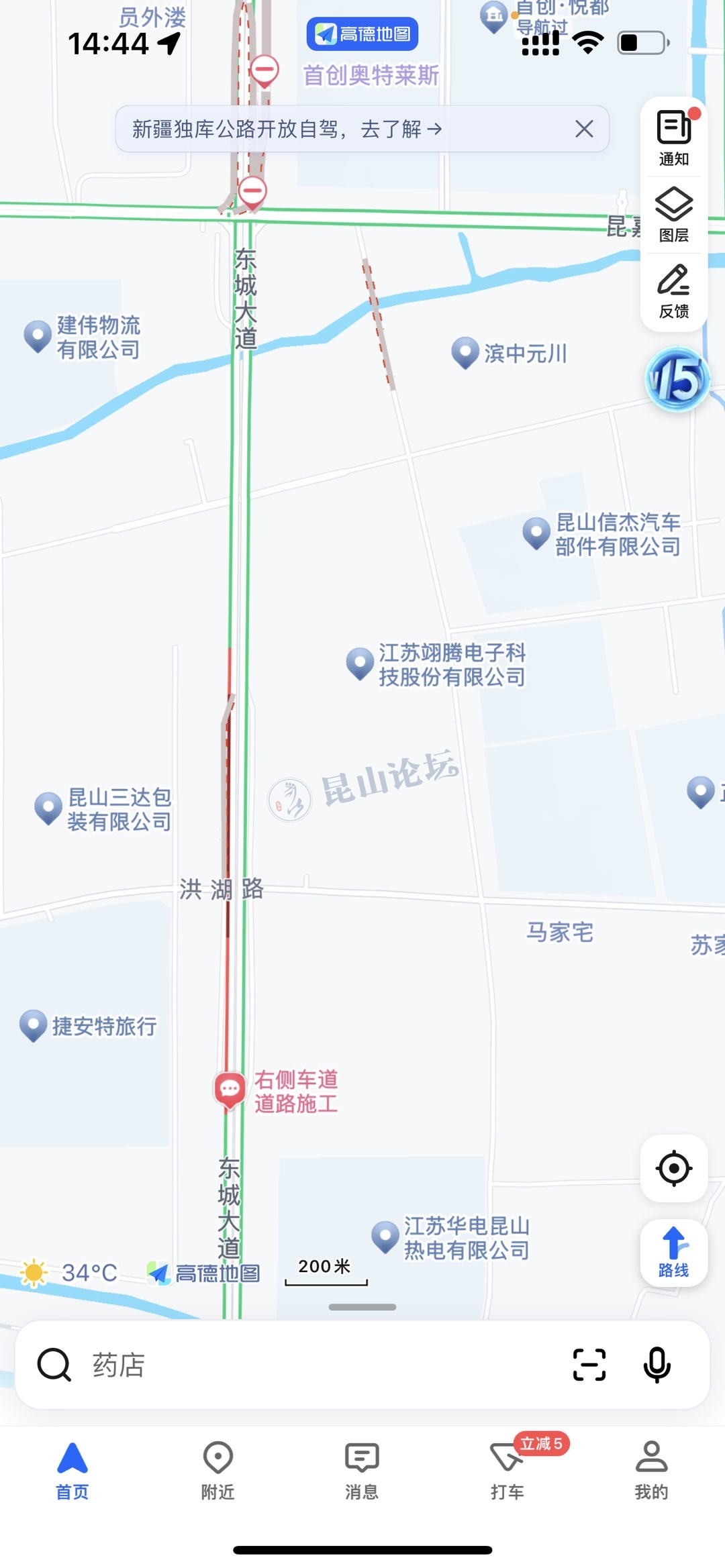This screenshot has height=1568, width=725.
Task: Go to the 首页 tab
Action: point(72,1470)
